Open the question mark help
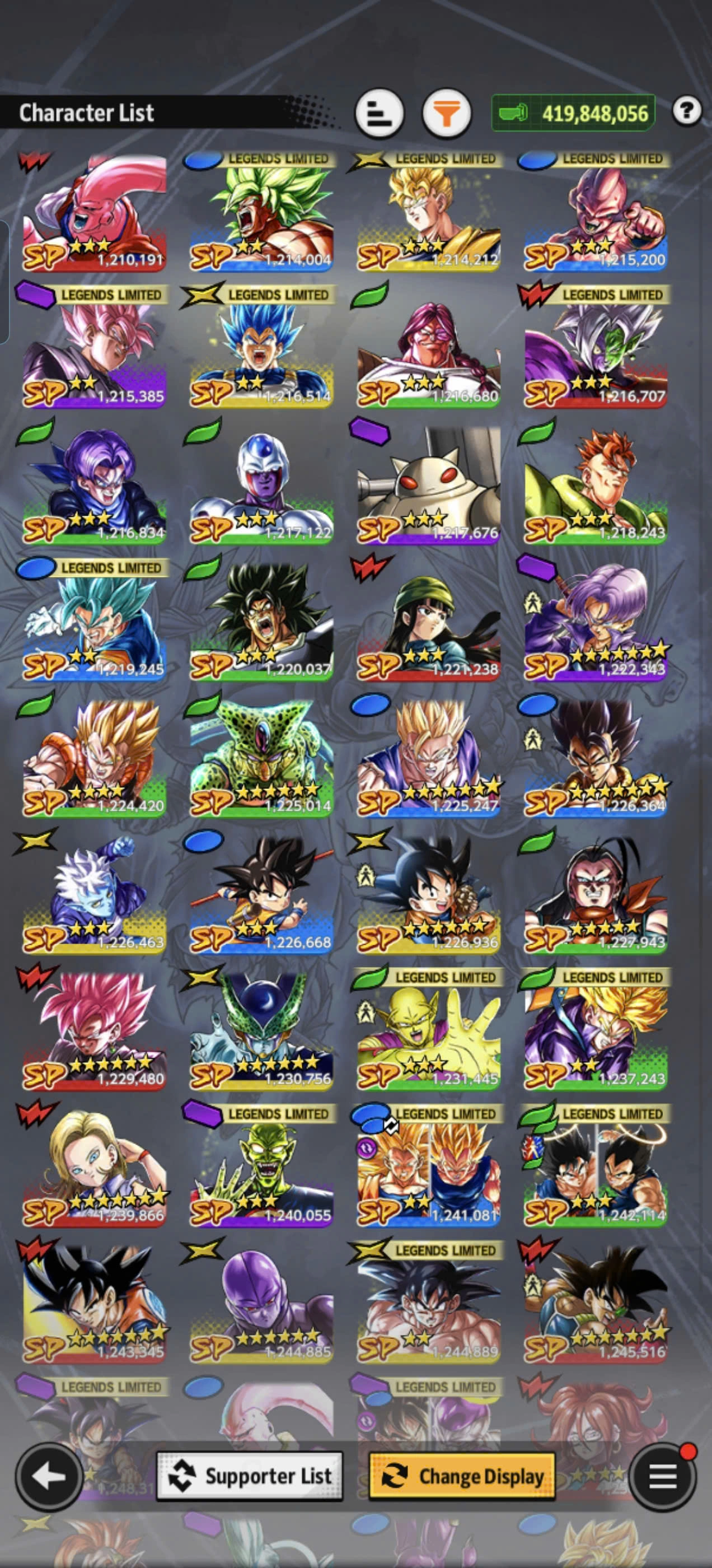 [686, 111]
